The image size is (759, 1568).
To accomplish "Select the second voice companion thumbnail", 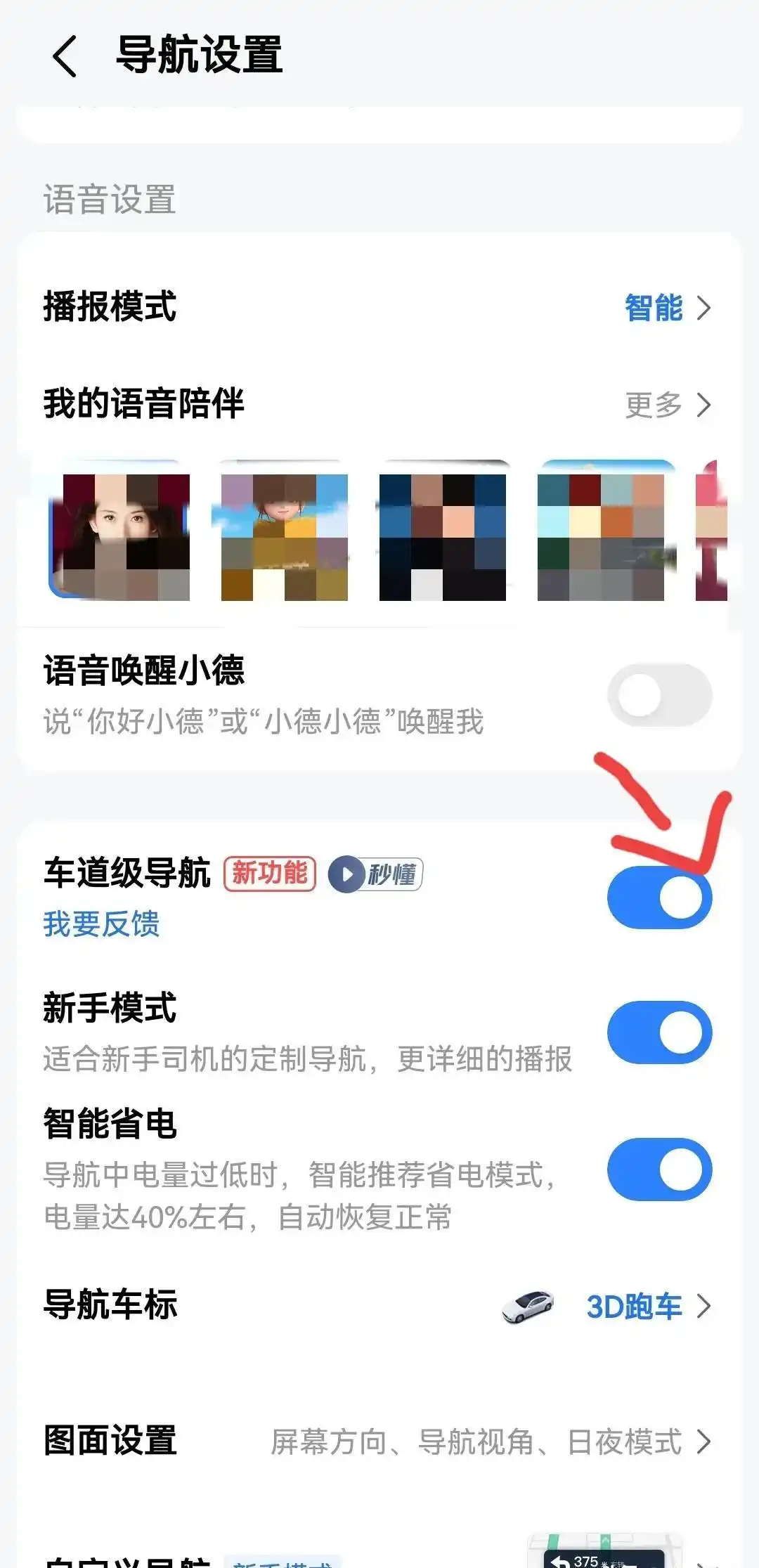I will point(284,531).
